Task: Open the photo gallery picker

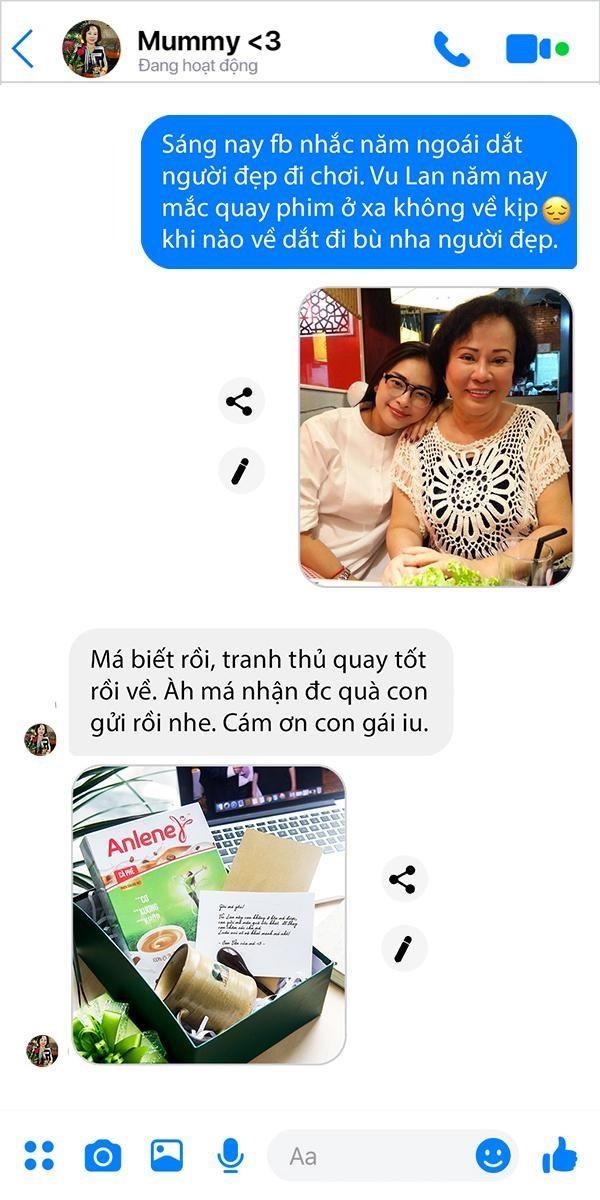Action: 166,1156
